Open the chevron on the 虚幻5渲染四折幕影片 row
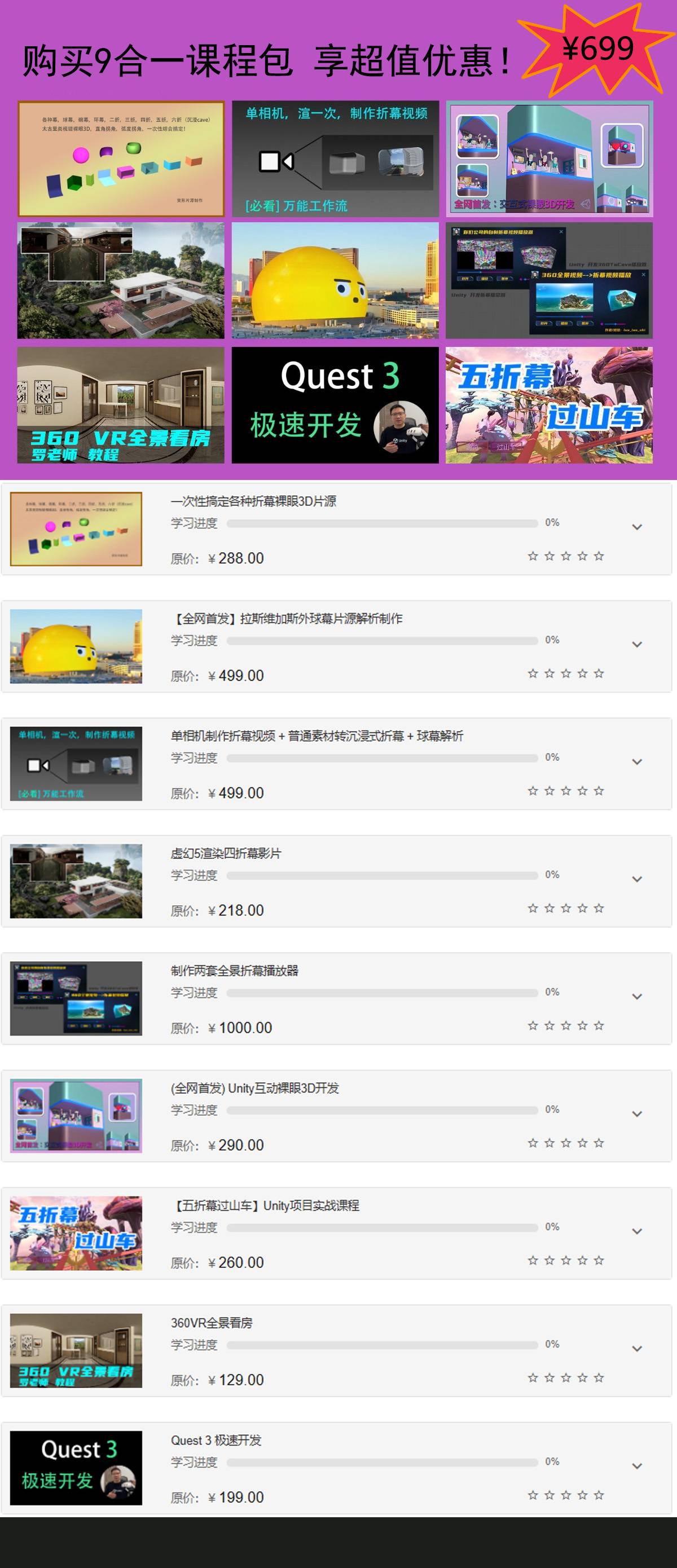The height and width of the screenshot is (1568, 677). point(637,878)
